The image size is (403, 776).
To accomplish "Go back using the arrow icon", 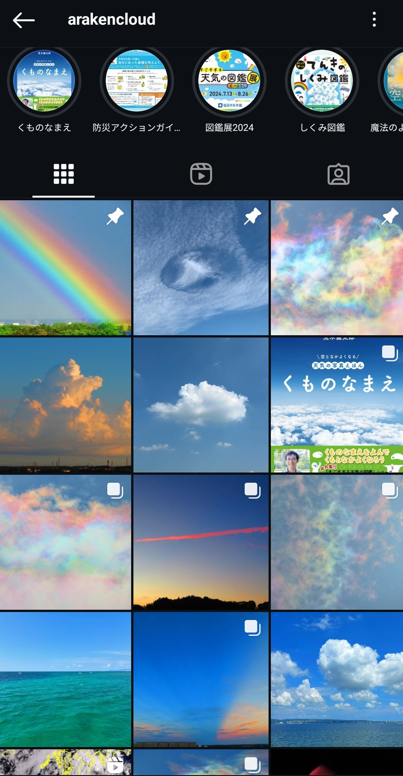I will coord(23,20).
